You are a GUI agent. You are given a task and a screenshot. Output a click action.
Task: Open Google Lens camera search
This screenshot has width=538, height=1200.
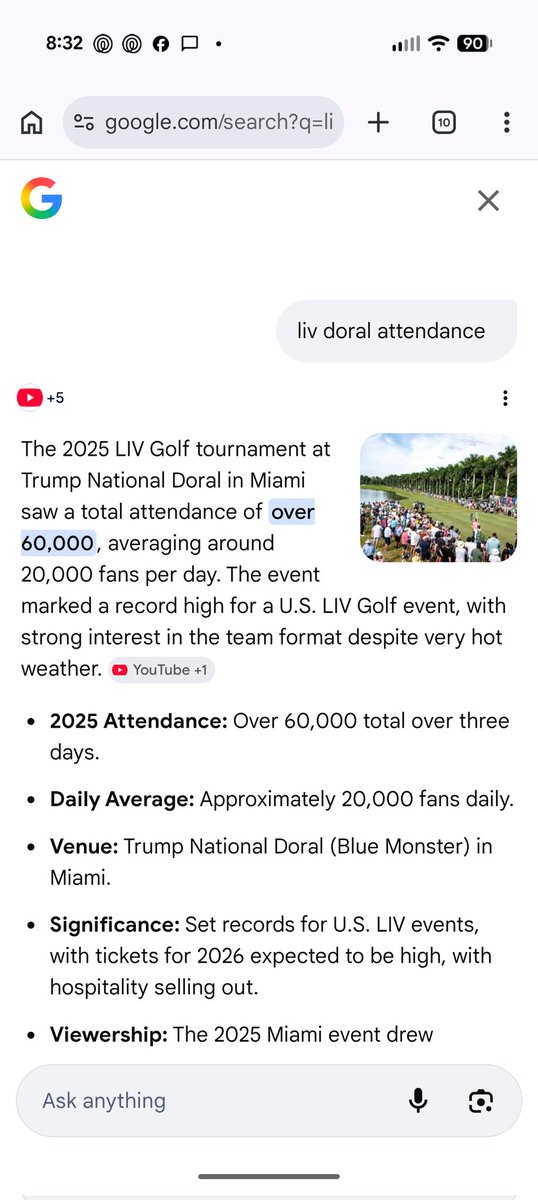pyautogui.click(x=481, y=1101)
